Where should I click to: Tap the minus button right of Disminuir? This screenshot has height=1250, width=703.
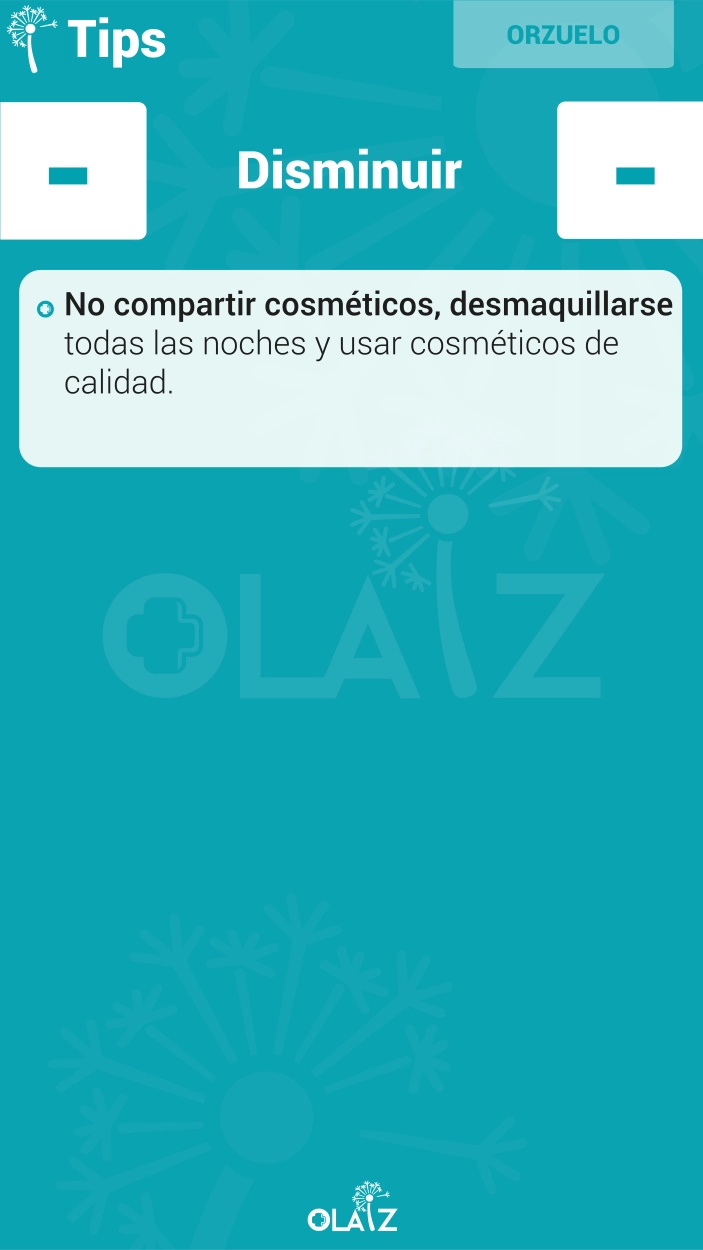pyautogui.click(x=632, y=171)
